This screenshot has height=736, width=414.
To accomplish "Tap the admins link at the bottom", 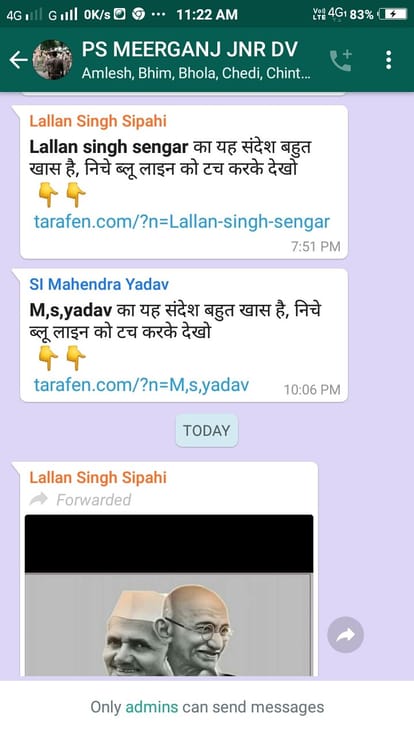I will 152,707.
